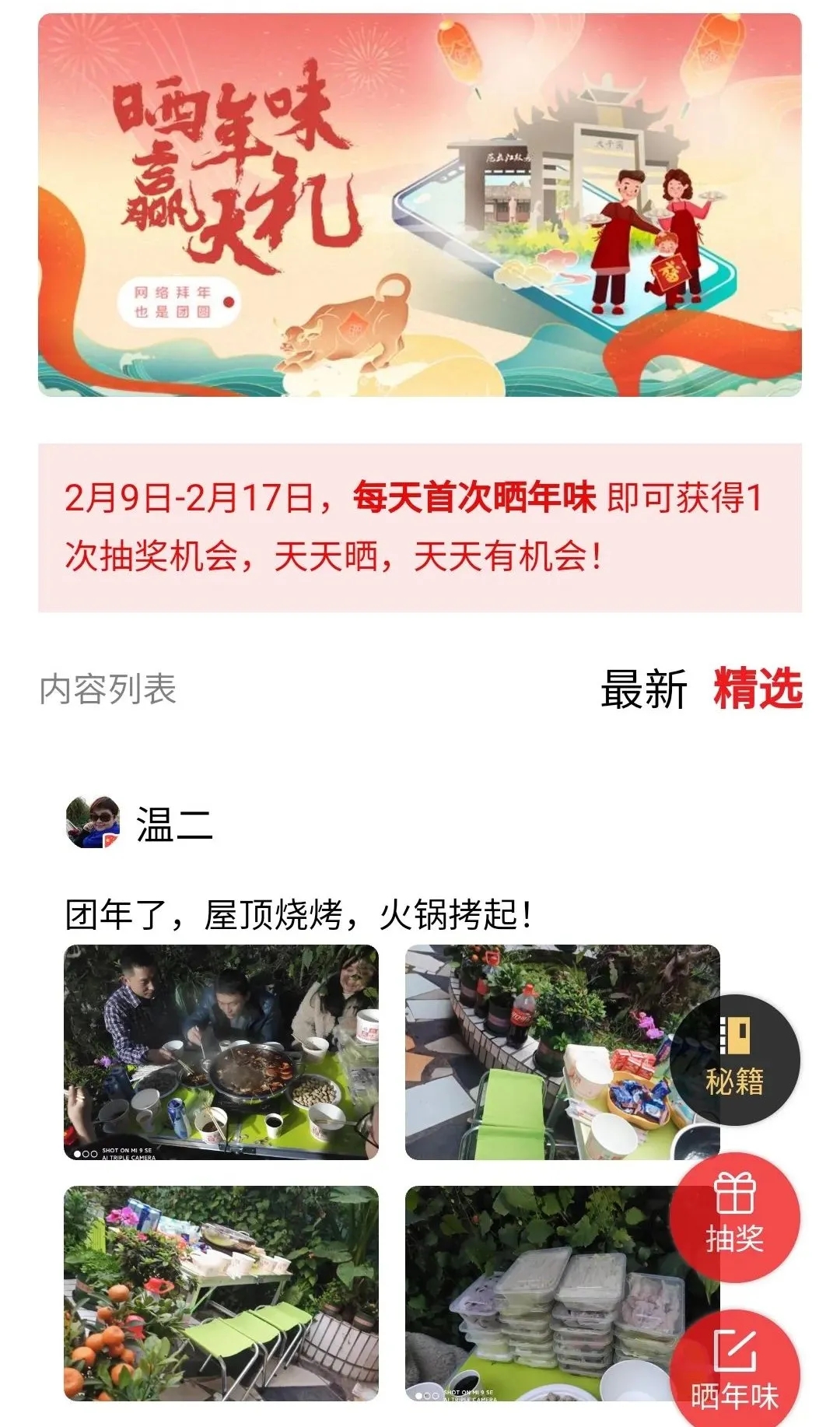Open the photo with the Coca-Cola bottle

(x=537, y=1052)
